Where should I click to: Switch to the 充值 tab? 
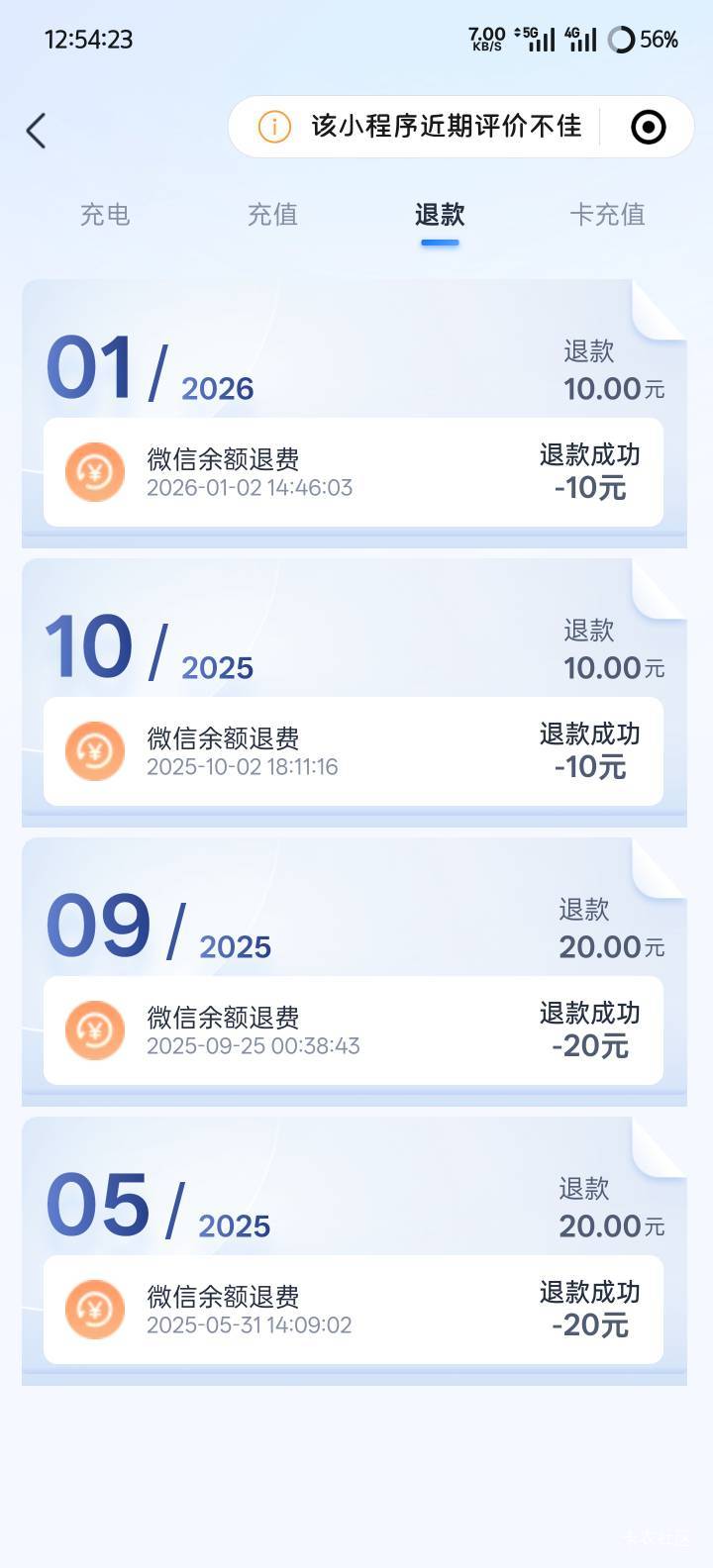point(272,215)
